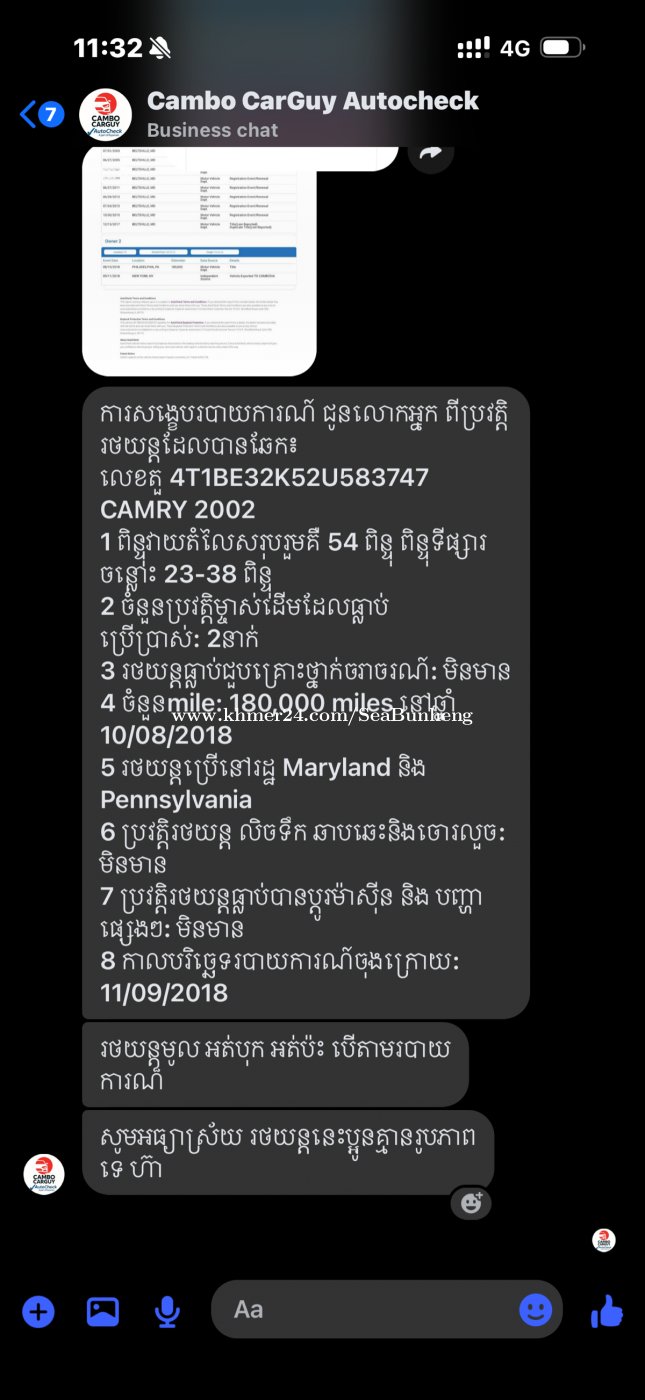
Task: Go back to the chat list
Action: (30, 114)
